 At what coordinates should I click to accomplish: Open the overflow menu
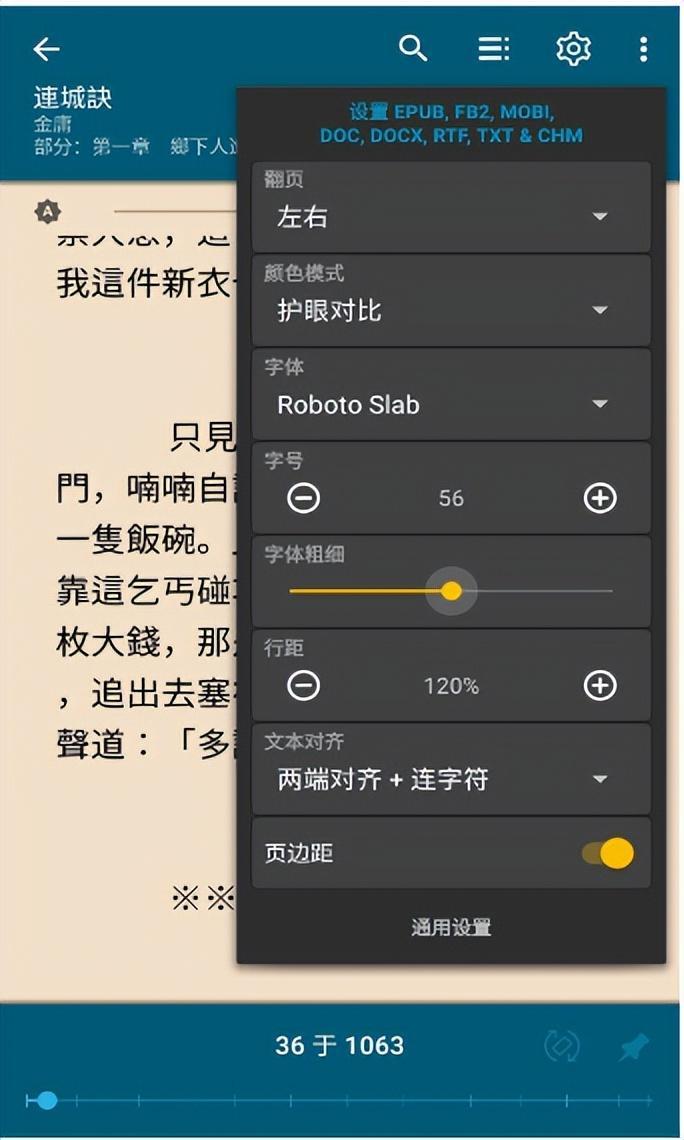[x=643, y=48]
